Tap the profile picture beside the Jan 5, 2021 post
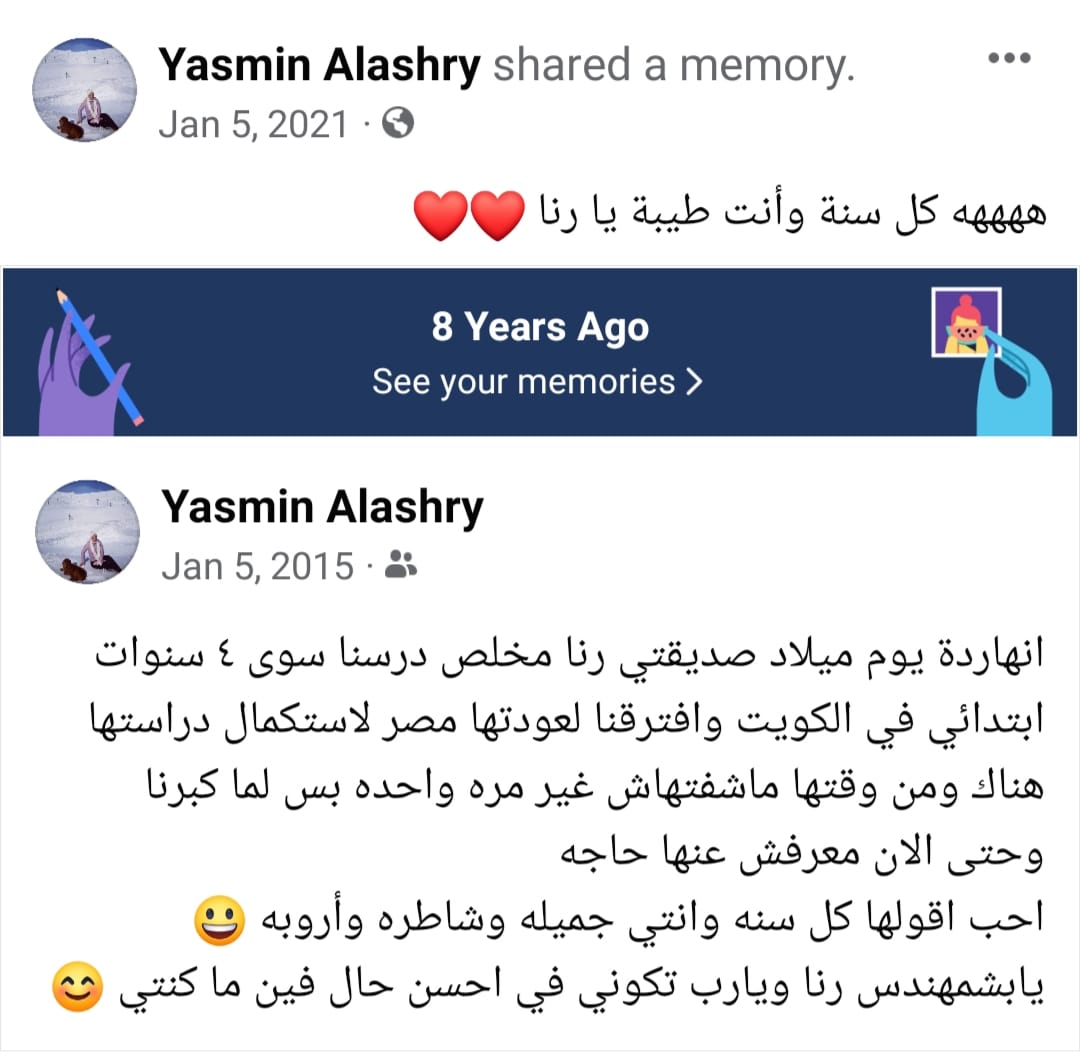The width and height of the screenshot is (1080, 1062). [x=85, y=90]
